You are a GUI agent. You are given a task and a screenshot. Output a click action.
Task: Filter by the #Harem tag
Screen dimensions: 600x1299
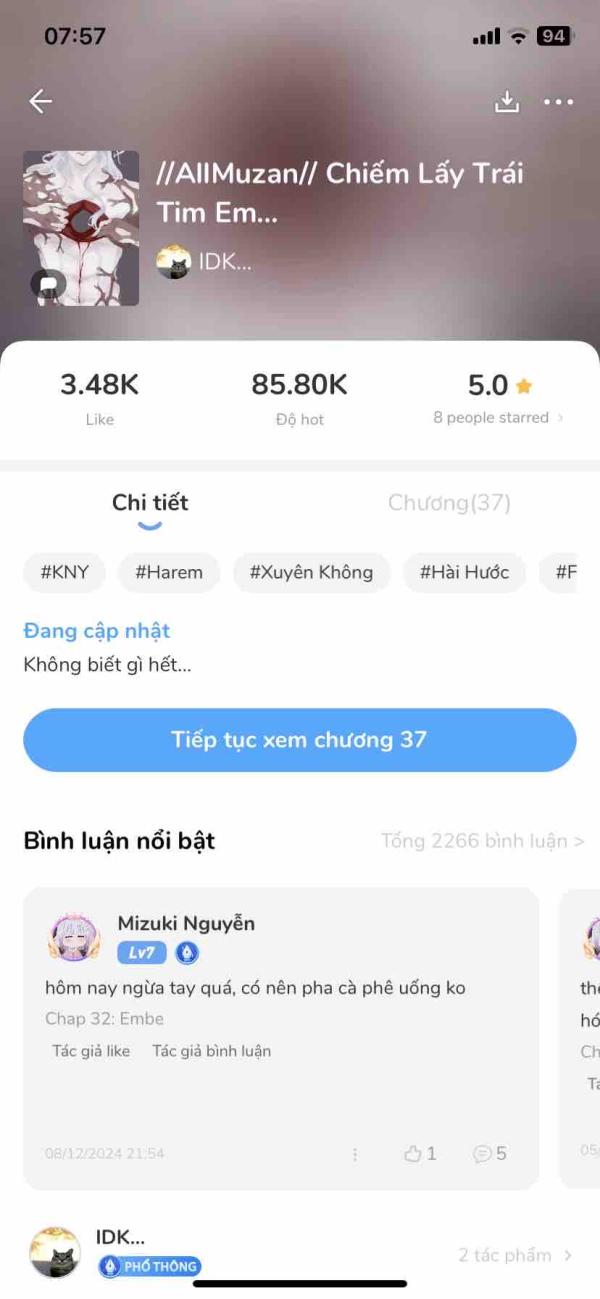(x=168, y=573)
